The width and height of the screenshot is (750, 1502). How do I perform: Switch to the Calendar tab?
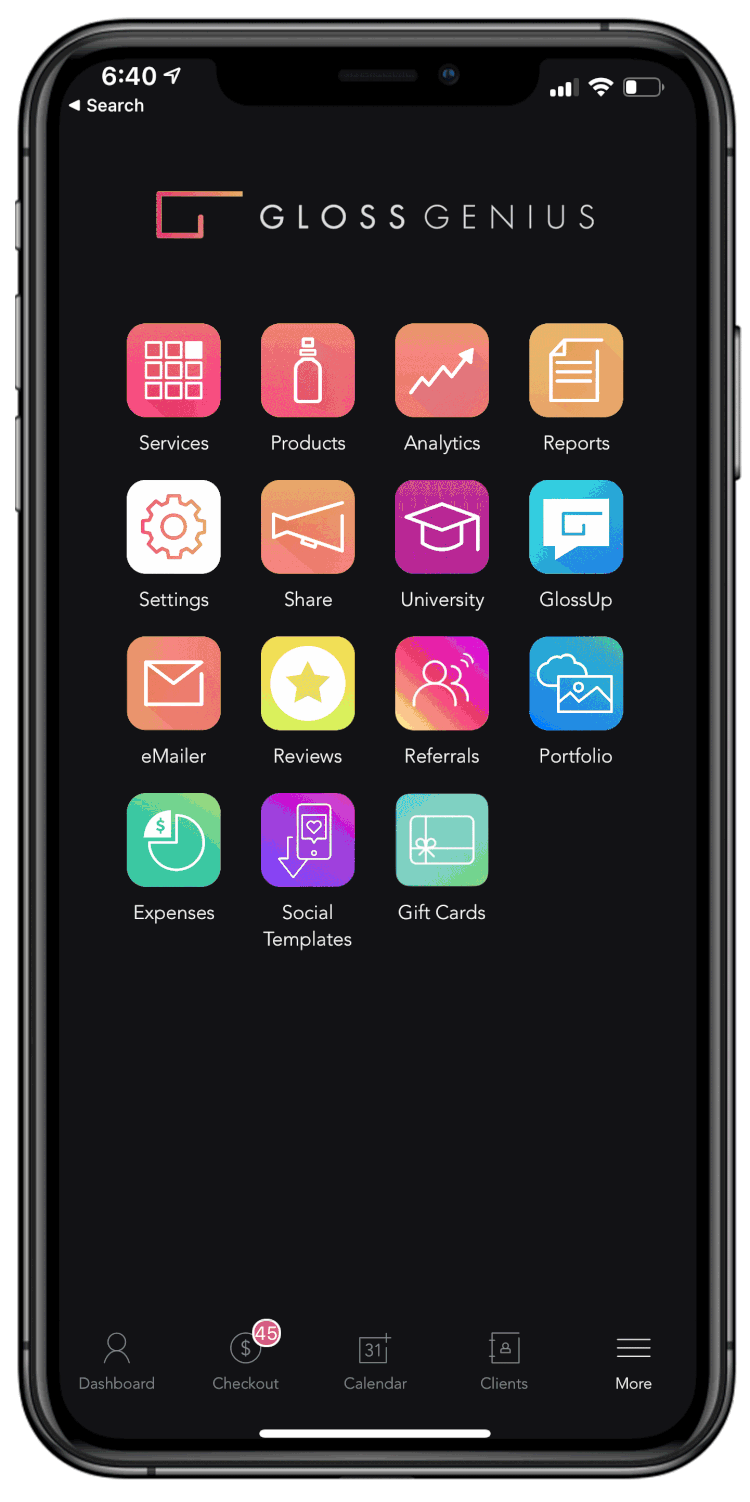pos(375,1361)
